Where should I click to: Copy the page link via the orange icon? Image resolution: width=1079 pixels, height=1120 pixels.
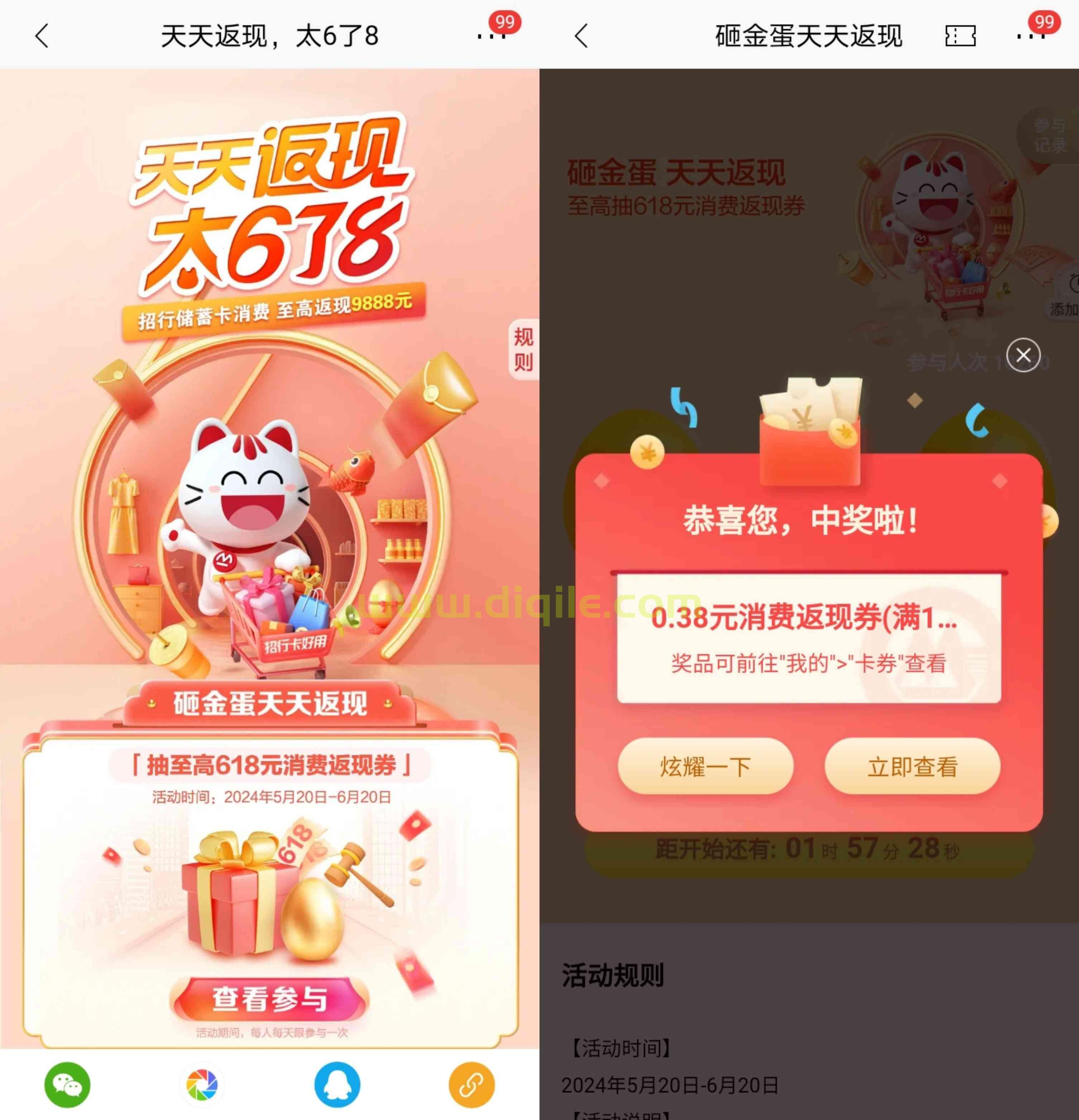pos(471,1085)
